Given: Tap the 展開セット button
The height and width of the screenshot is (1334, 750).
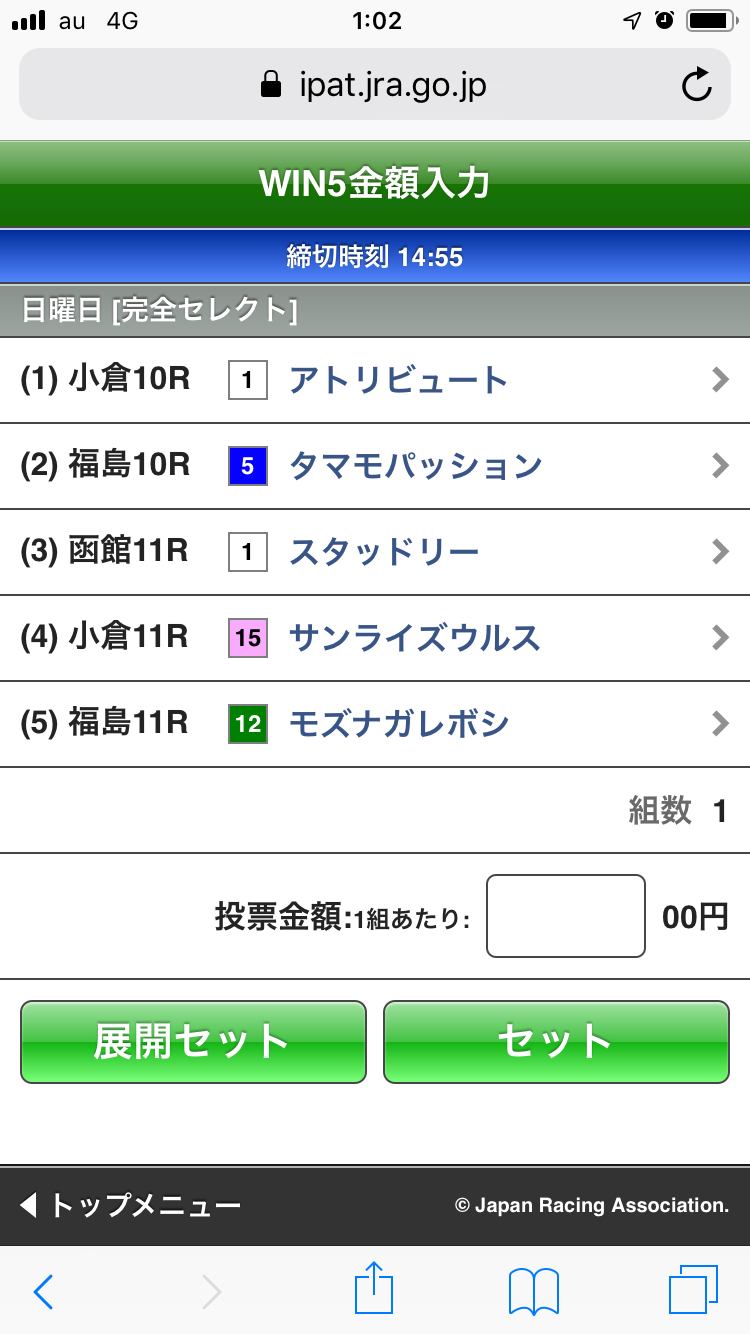Looking at the screenshot, I should pos(193,1041).
